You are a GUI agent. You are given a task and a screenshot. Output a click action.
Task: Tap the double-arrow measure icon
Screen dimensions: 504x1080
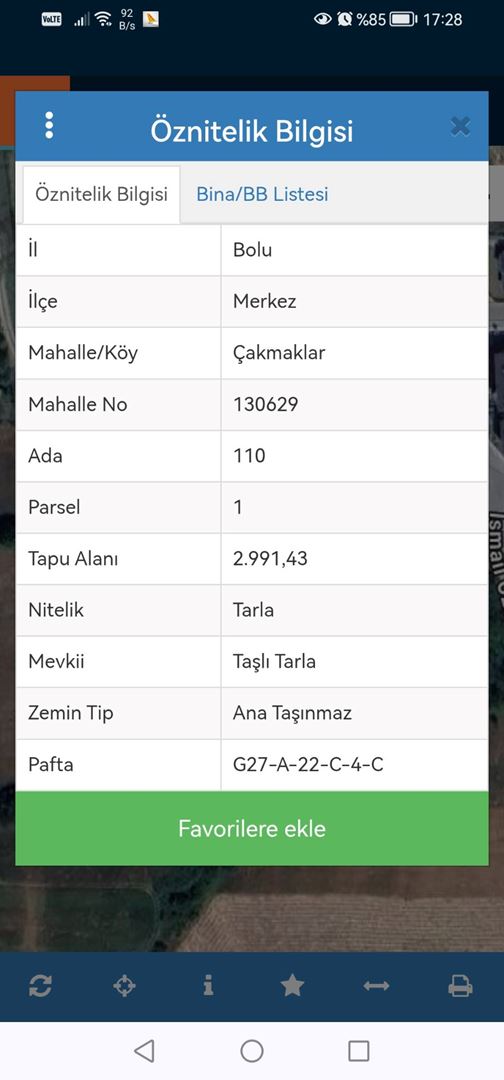point(376,986)
